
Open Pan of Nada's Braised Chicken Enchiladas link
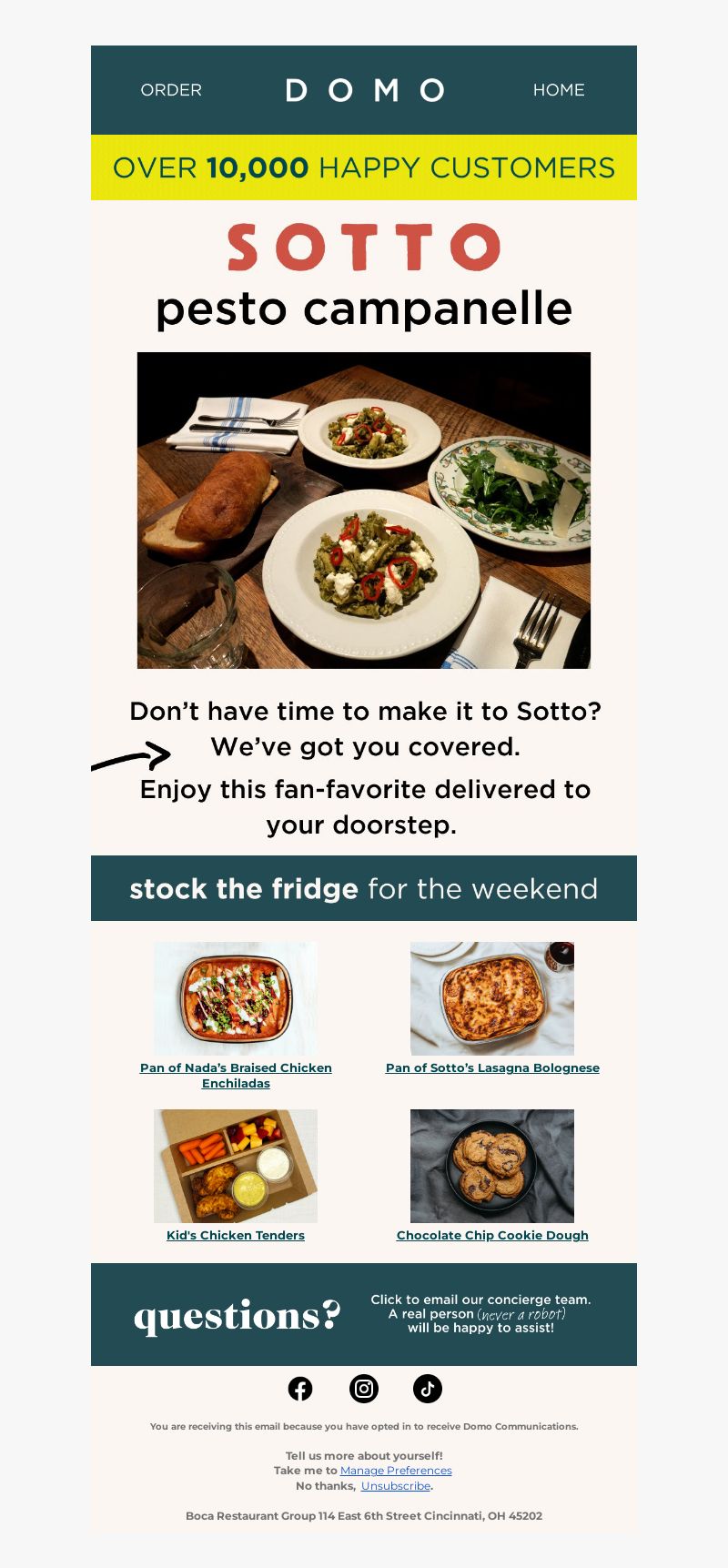pos(236,1075)
